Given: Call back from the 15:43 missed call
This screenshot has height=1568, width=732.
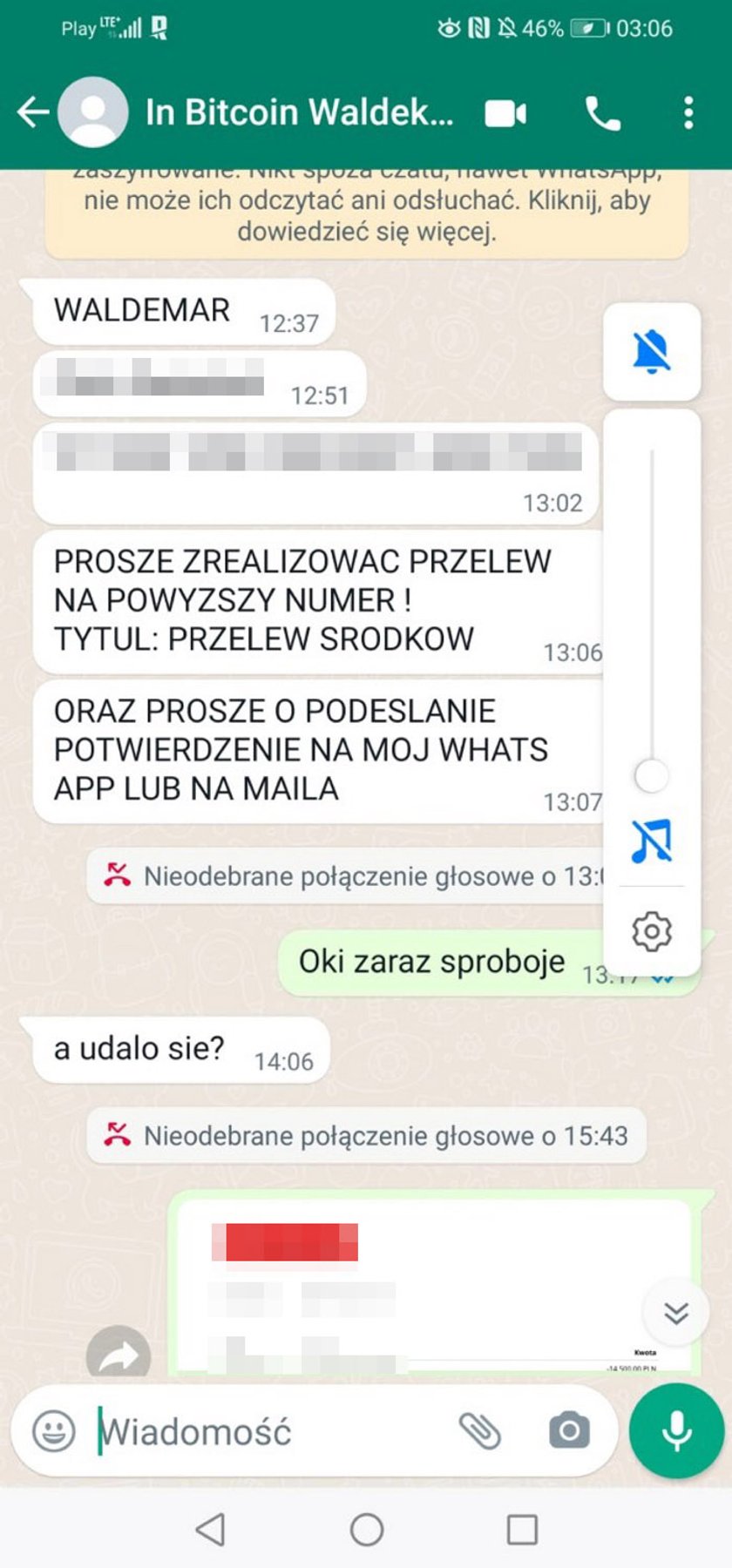Looking at the screenshot, I should pyautogui.click(x=366, y=1135).
